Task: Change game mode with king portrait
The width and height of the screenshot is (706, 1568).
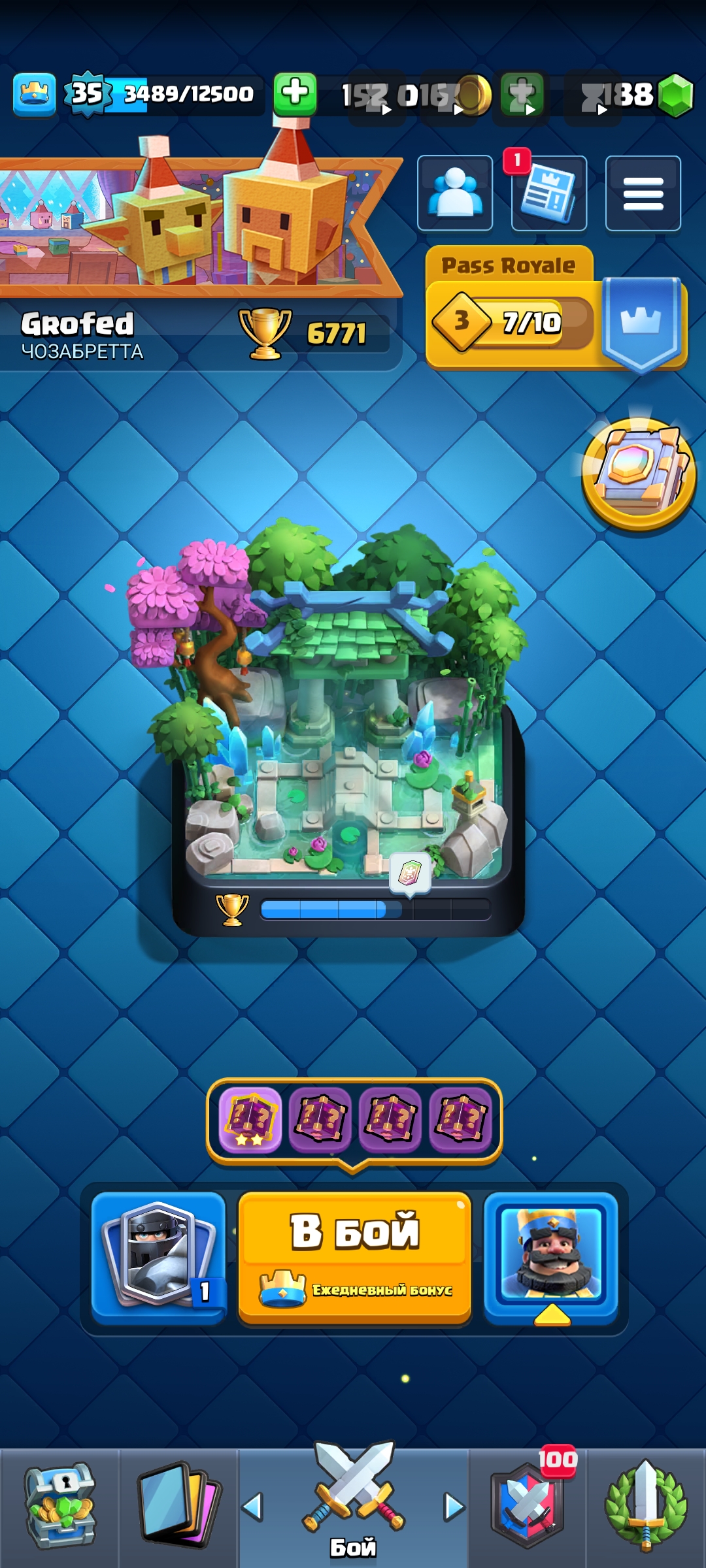Action: 550,1258
